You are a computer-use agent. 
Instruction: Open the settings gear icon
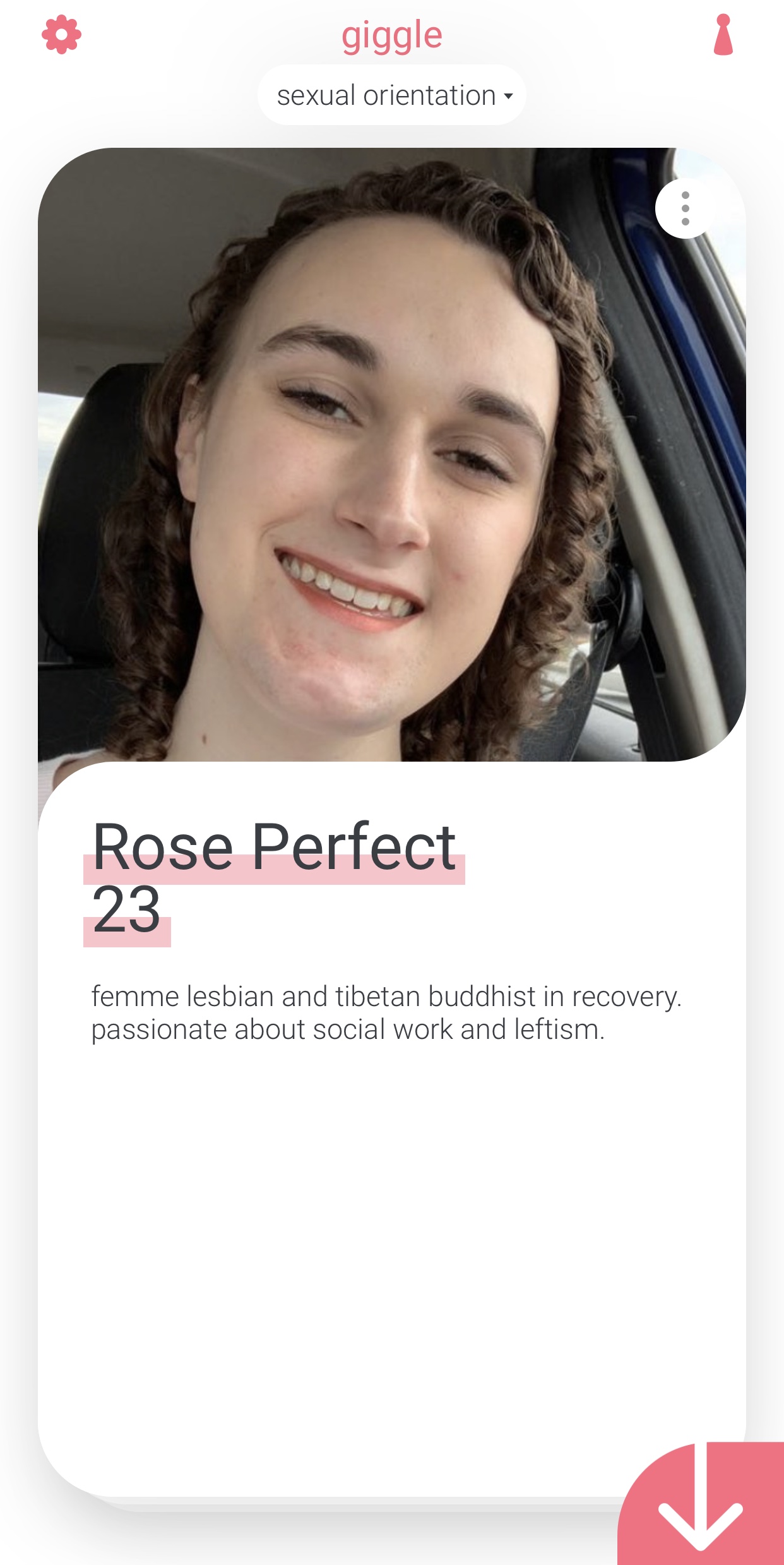click(61, 35)
